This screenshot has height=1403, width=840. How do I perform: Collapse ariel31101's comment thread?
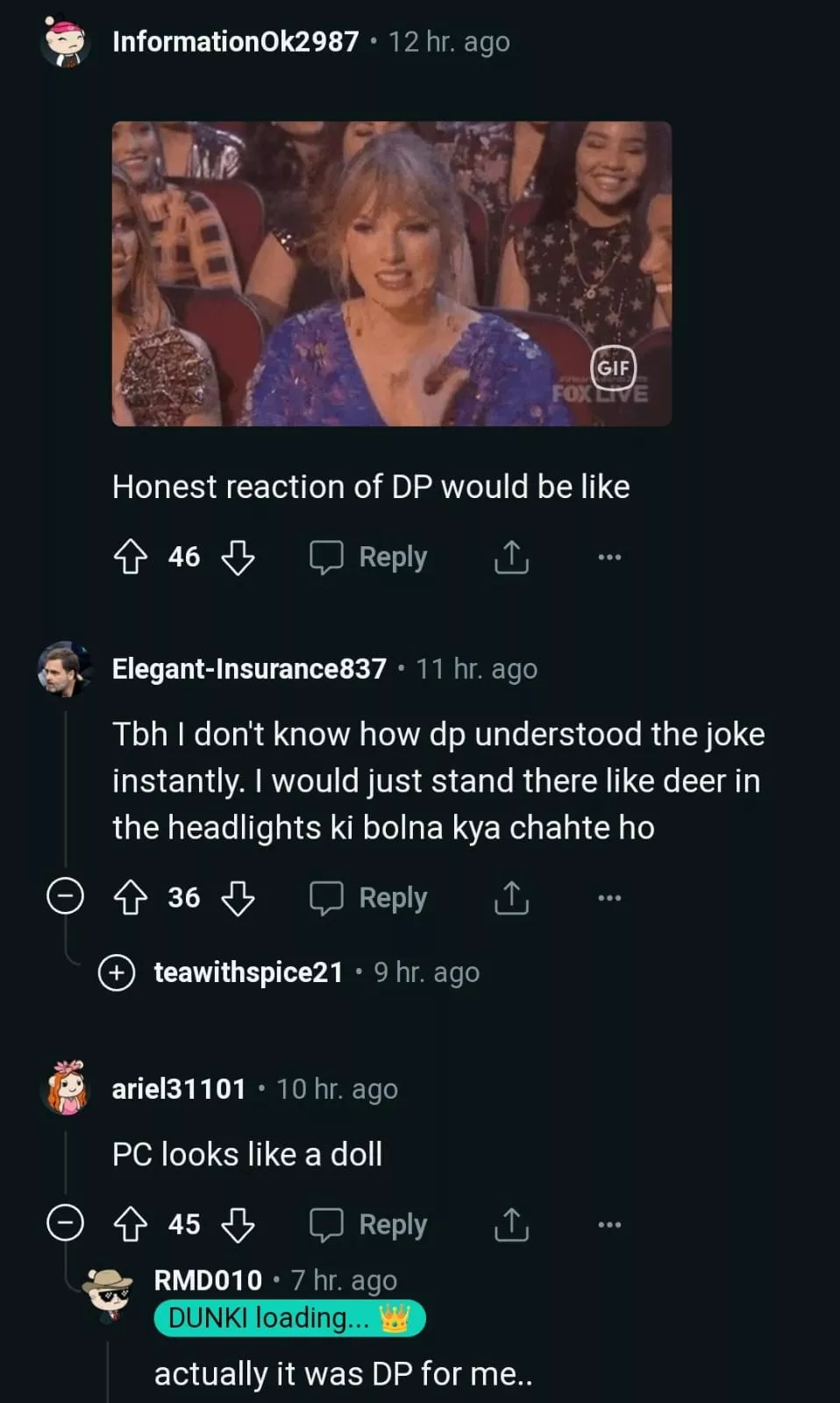point(65,1222)
